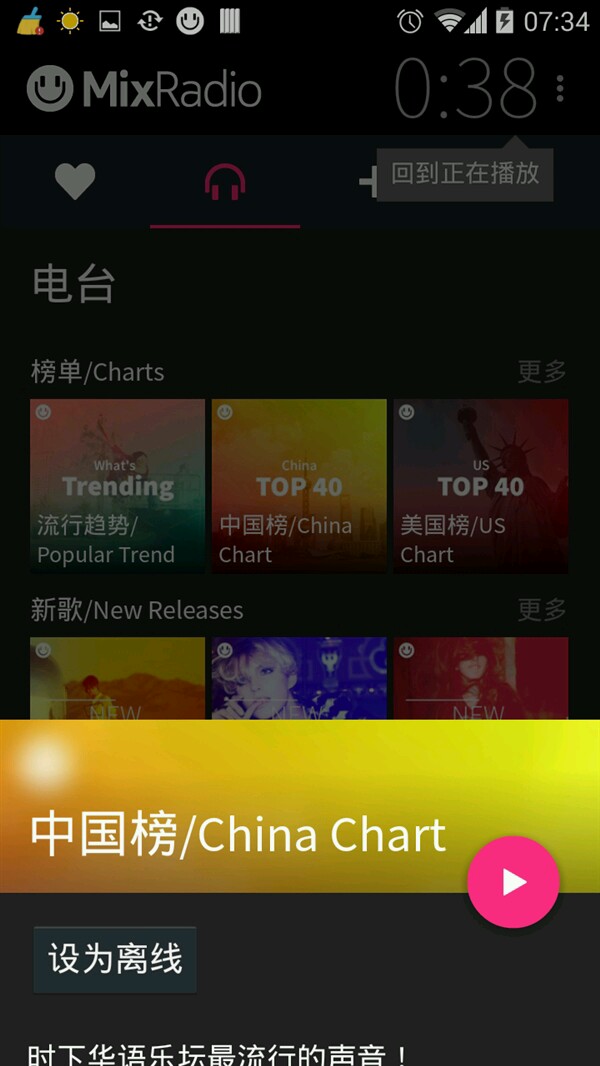Return to now playing via the timer

tap(465, 89)
